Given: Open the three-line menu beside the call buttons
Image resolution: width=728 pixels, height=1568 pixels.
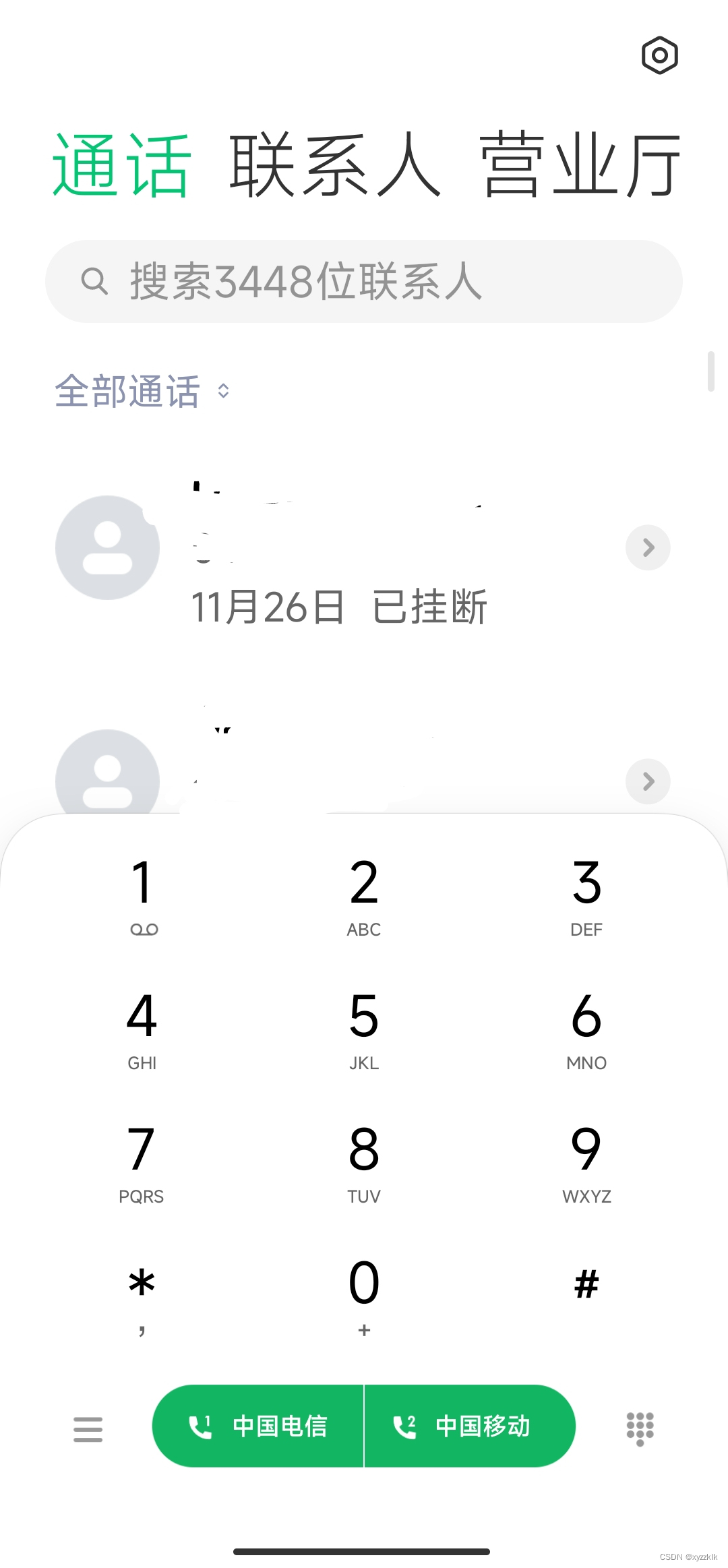Looking at the screenshot, I should [88, 1428].
